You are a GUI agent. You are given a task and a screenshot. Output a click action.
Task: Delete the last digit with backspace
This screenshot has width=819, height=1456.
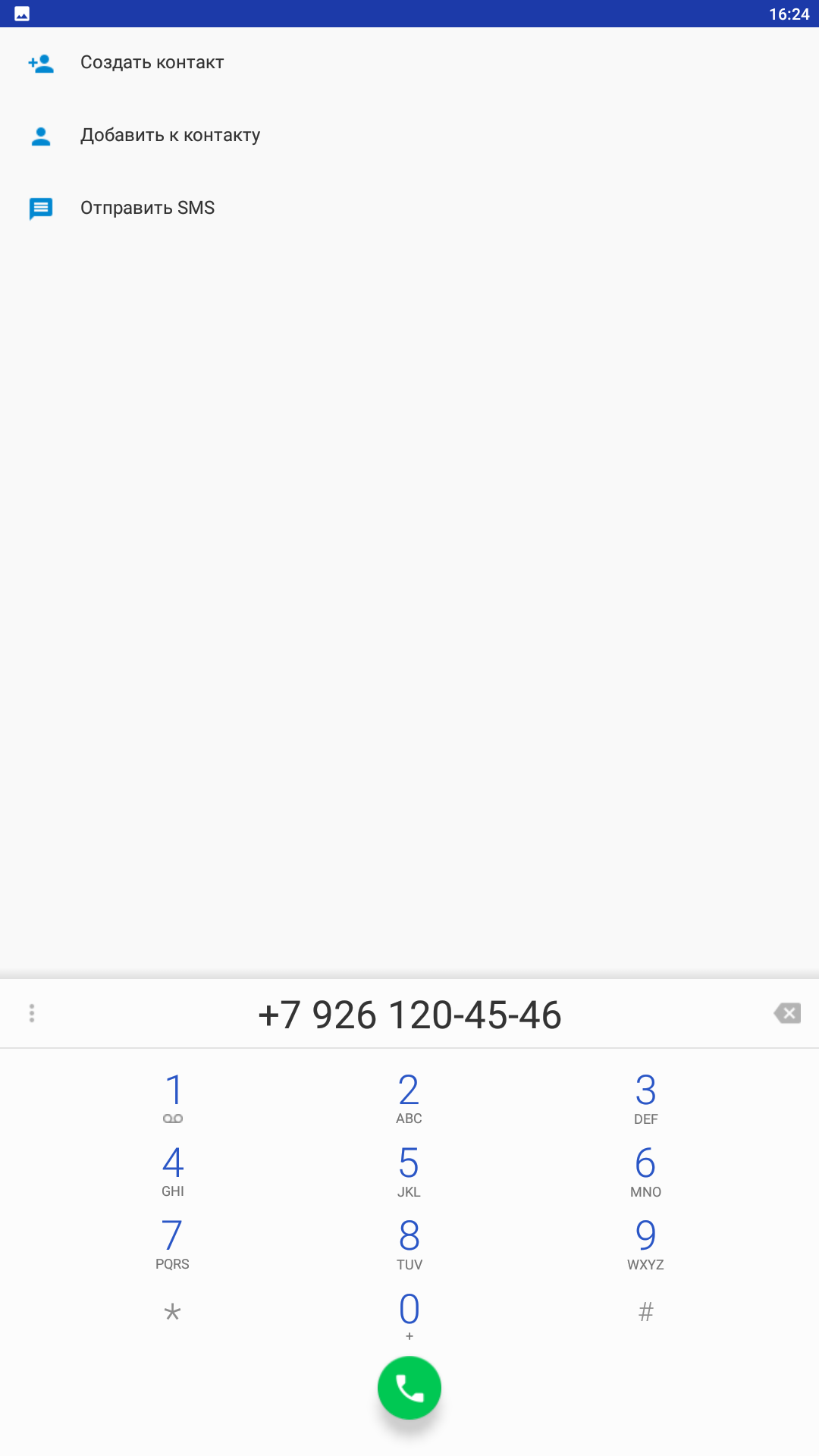coord(787,1013)
